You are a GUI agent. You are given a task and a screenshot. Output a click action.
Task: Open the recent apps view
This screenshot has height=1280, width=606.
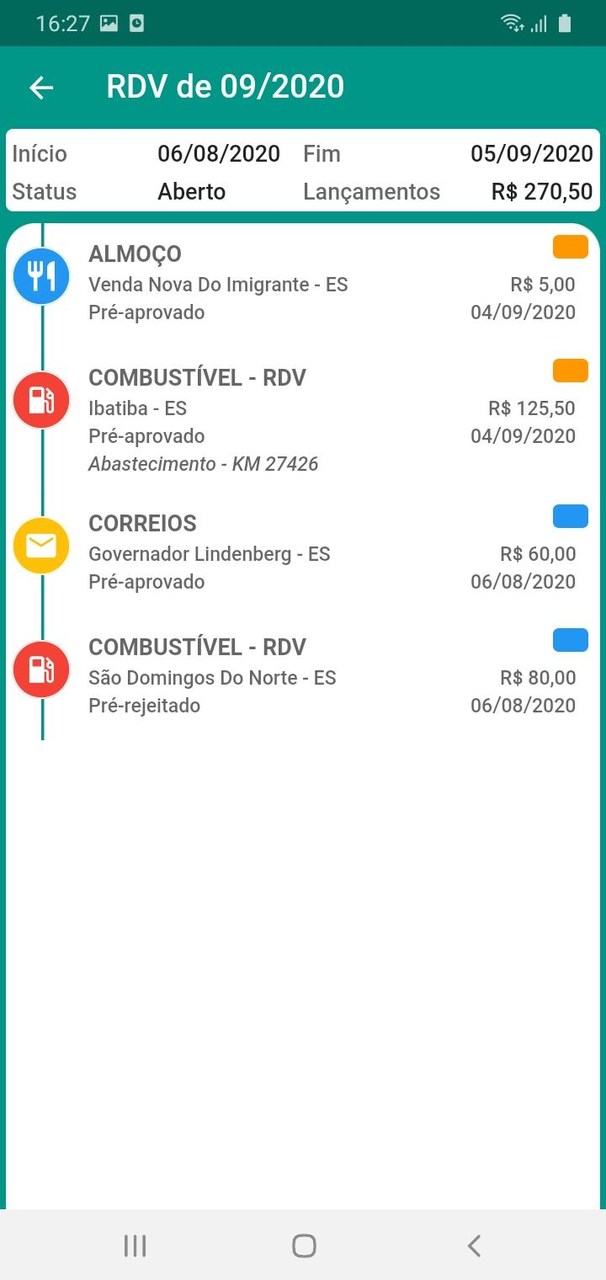point(135,1245)
